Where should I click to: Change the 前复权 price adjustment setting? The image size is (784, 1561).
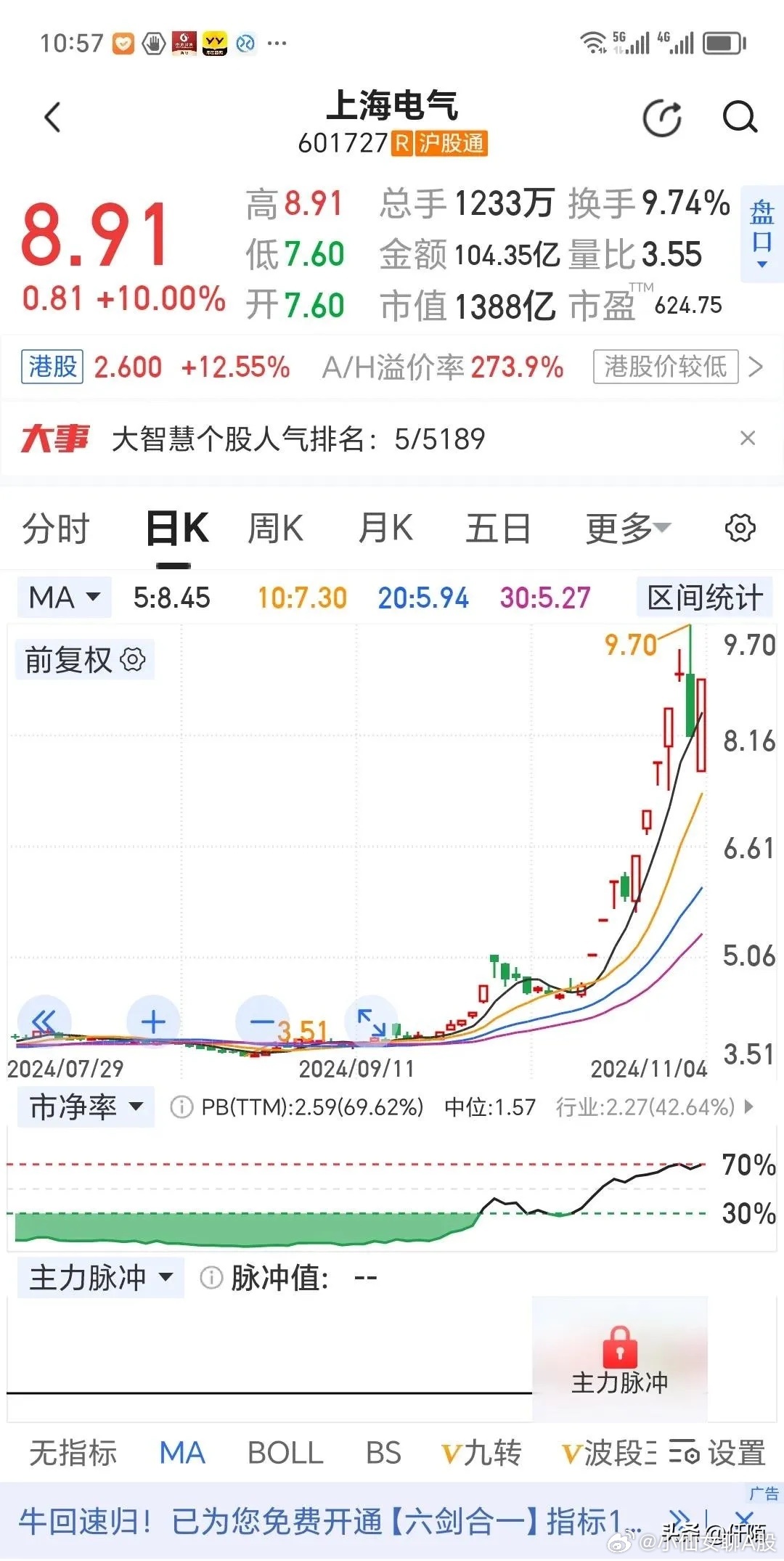[x=85, y=660]
